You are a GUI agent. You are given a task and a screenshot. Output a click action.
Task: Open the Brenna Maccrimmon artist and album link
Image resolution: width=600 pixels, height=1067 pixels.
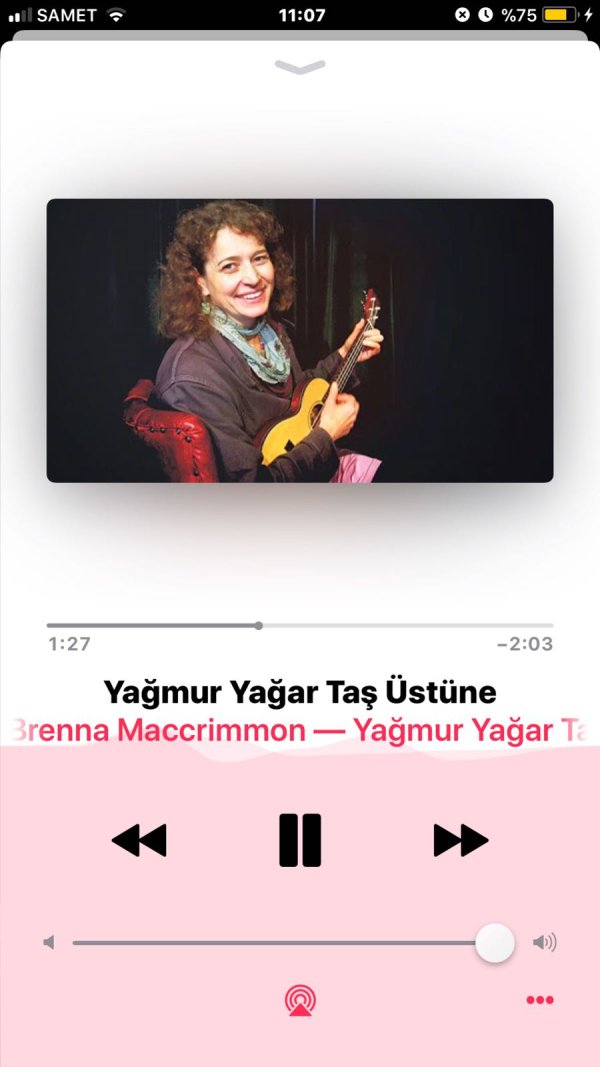coord(300,730)
